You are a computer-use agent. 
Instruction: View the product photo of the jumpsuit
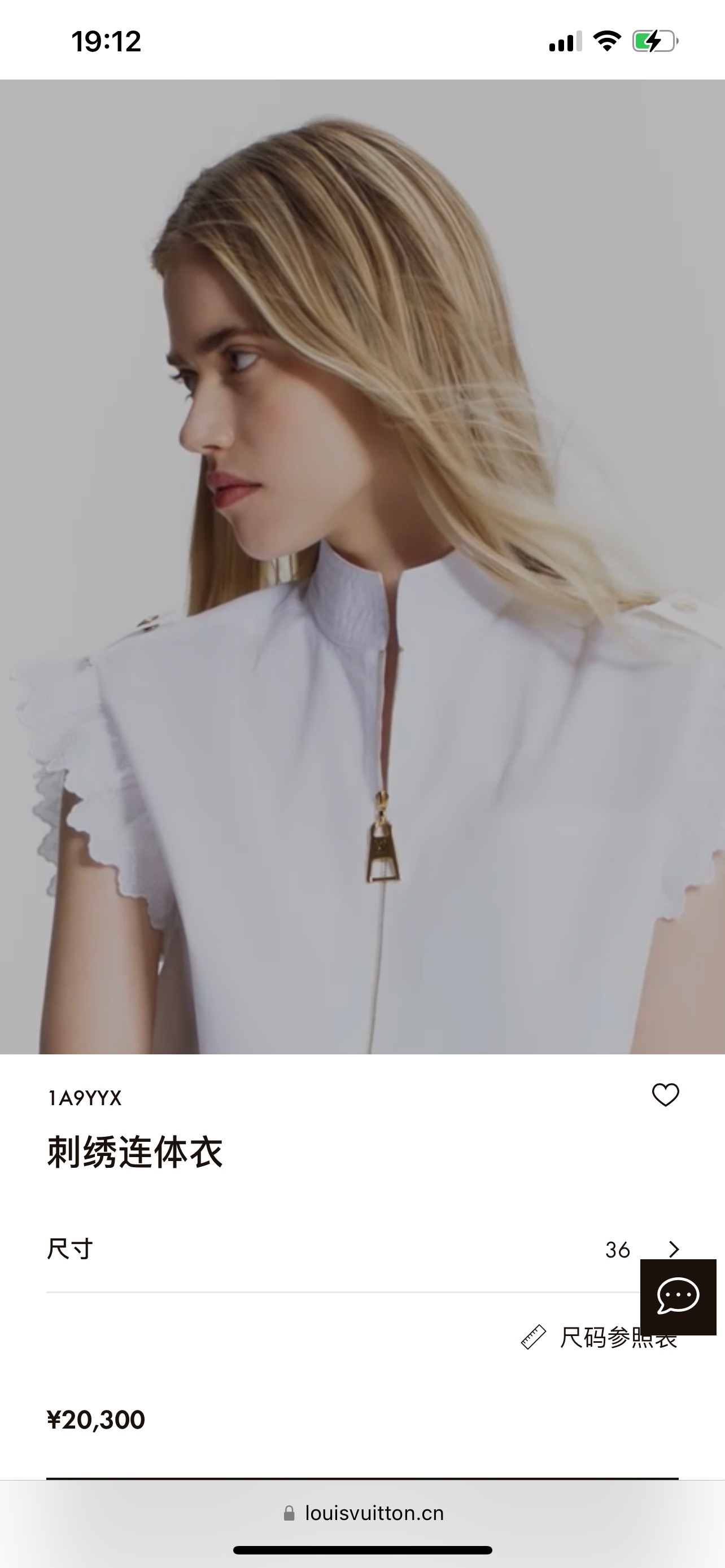click(362, 566)
